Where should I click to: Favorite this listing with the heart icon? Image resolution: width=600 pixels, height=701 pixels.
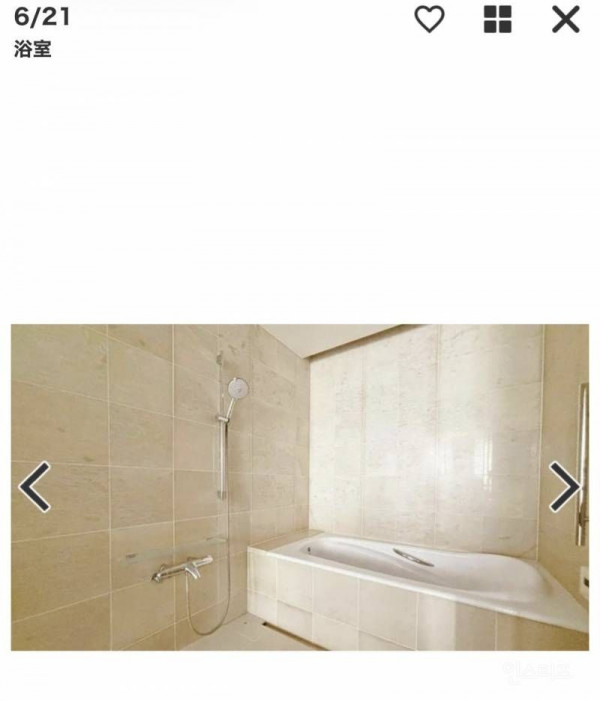coord(429,19)
